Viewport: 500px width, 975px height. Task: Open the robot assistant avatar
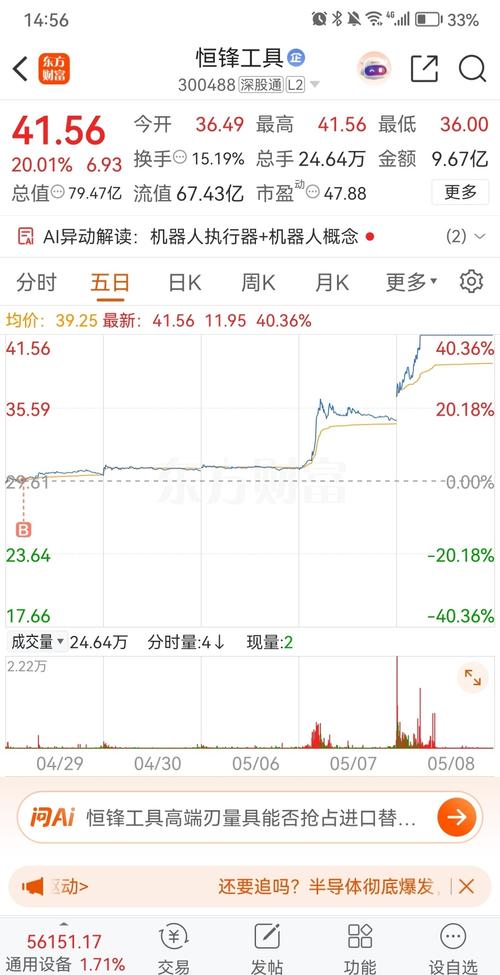374,68
